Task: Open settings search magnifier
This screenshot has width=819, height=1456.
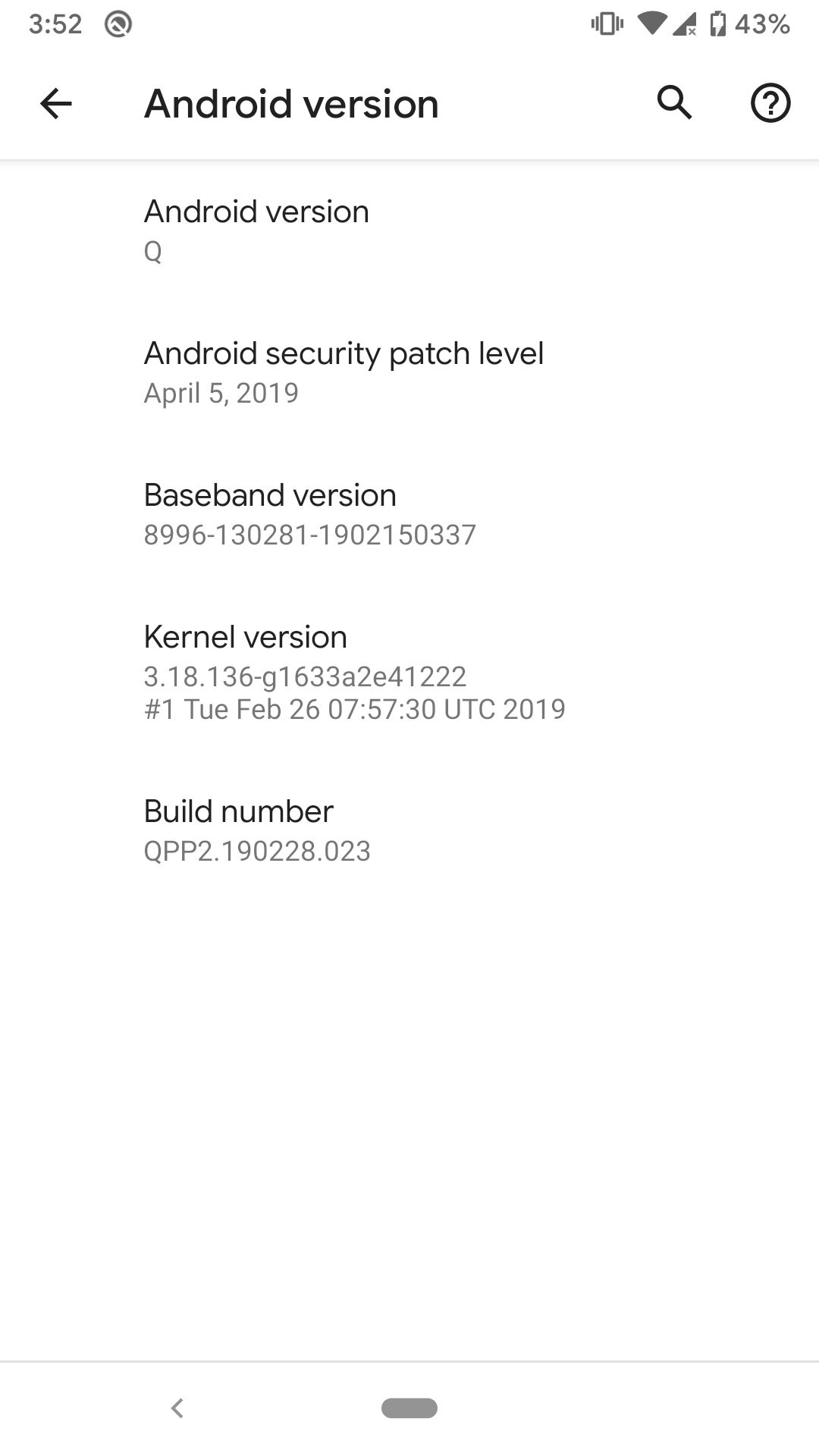Action: click(674, 103)
